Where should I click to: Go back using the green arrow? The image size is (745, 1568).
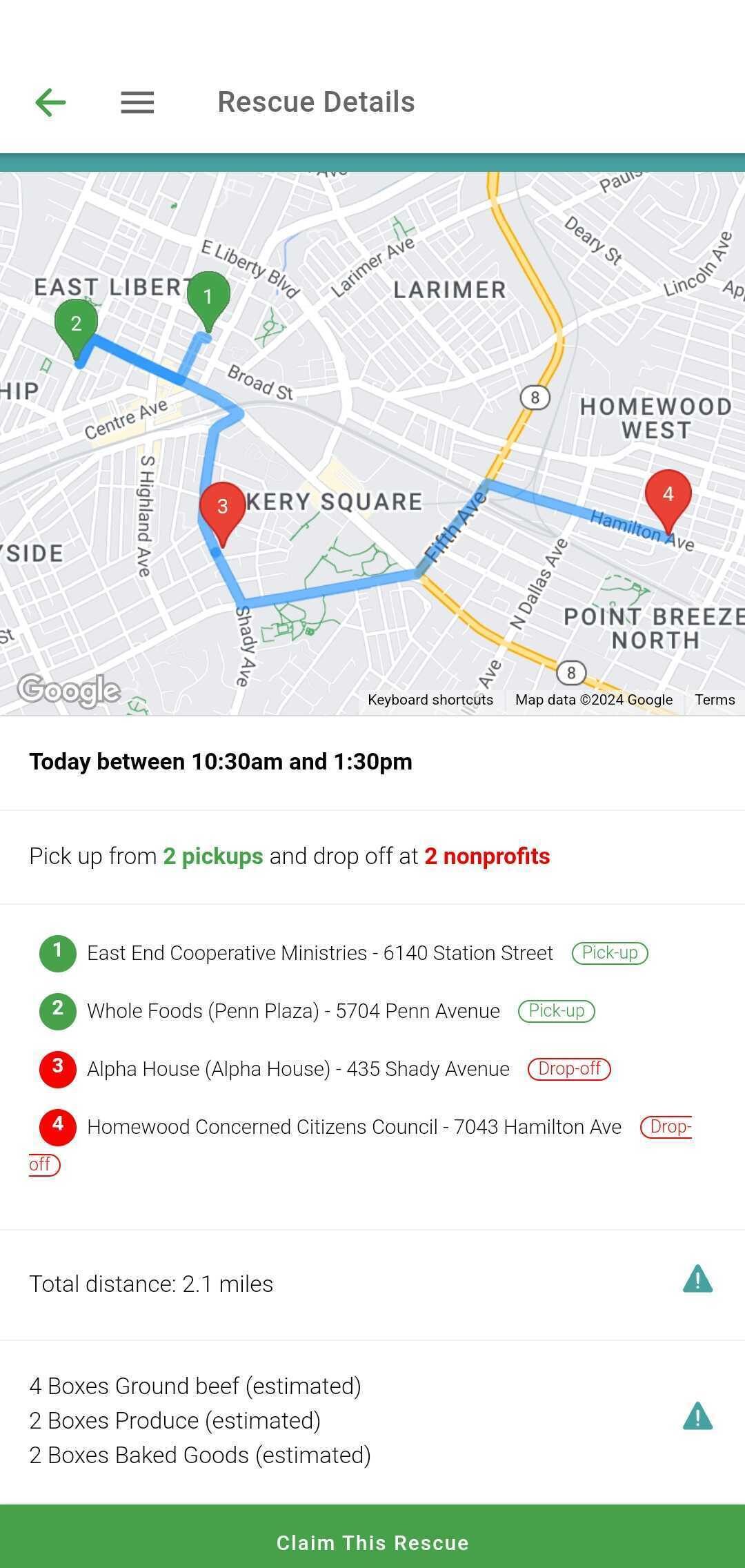50,103
